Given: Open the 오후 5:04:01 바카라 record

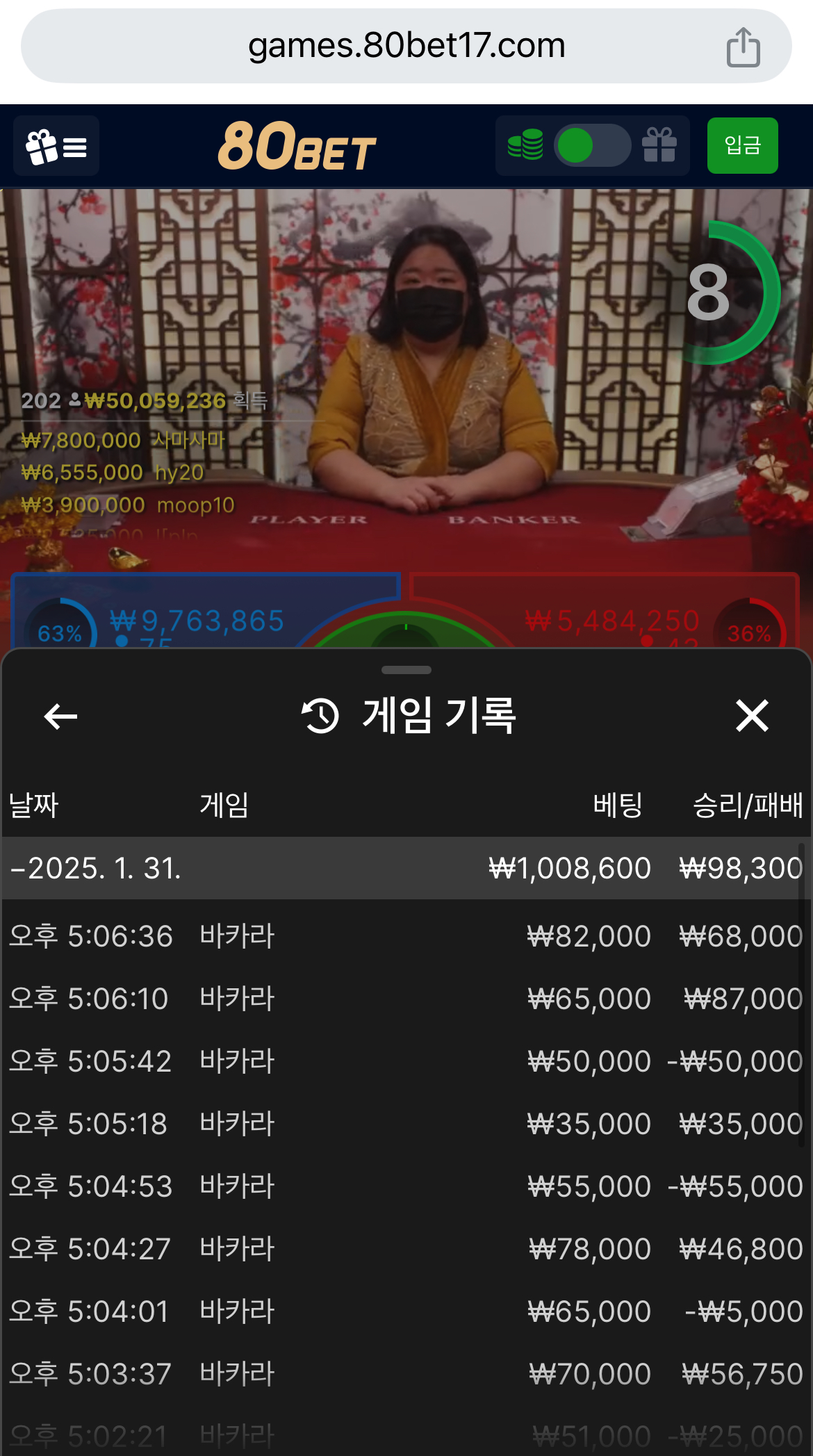Looking at the screenshot, I should (406, 1311).
